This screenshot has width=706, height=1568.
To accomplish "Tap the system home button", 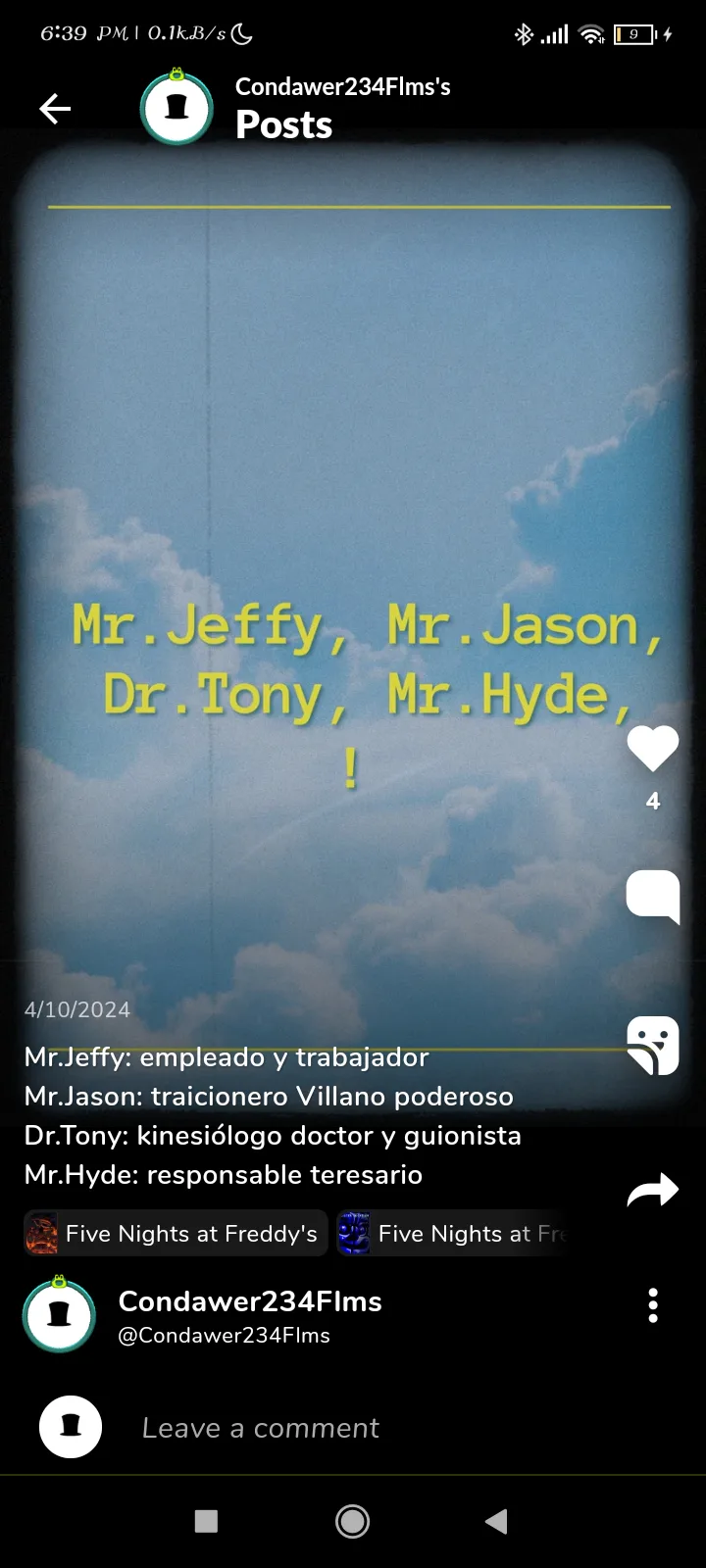I will [x=352, y=1521].
